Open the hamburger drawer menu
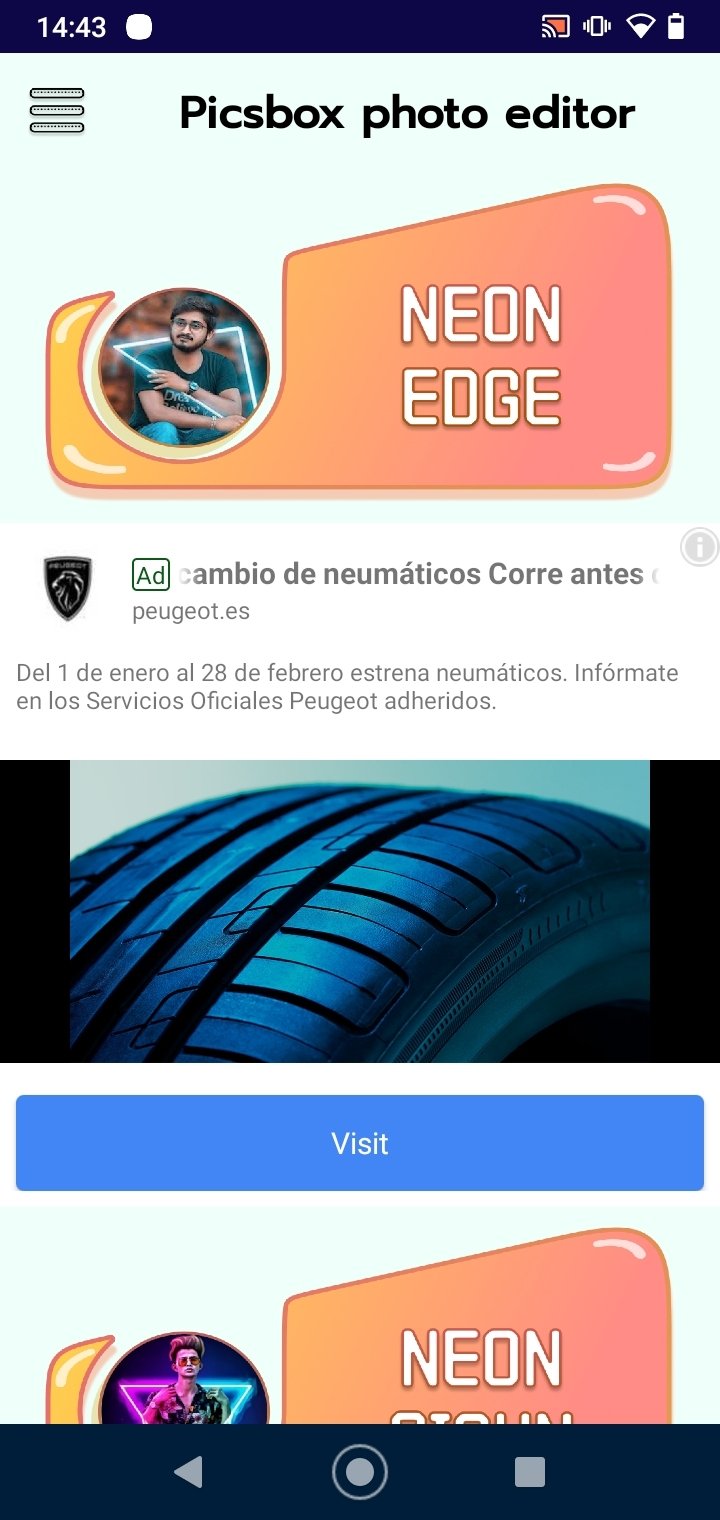Viewport: 720px width, 1520px height. 57,111
